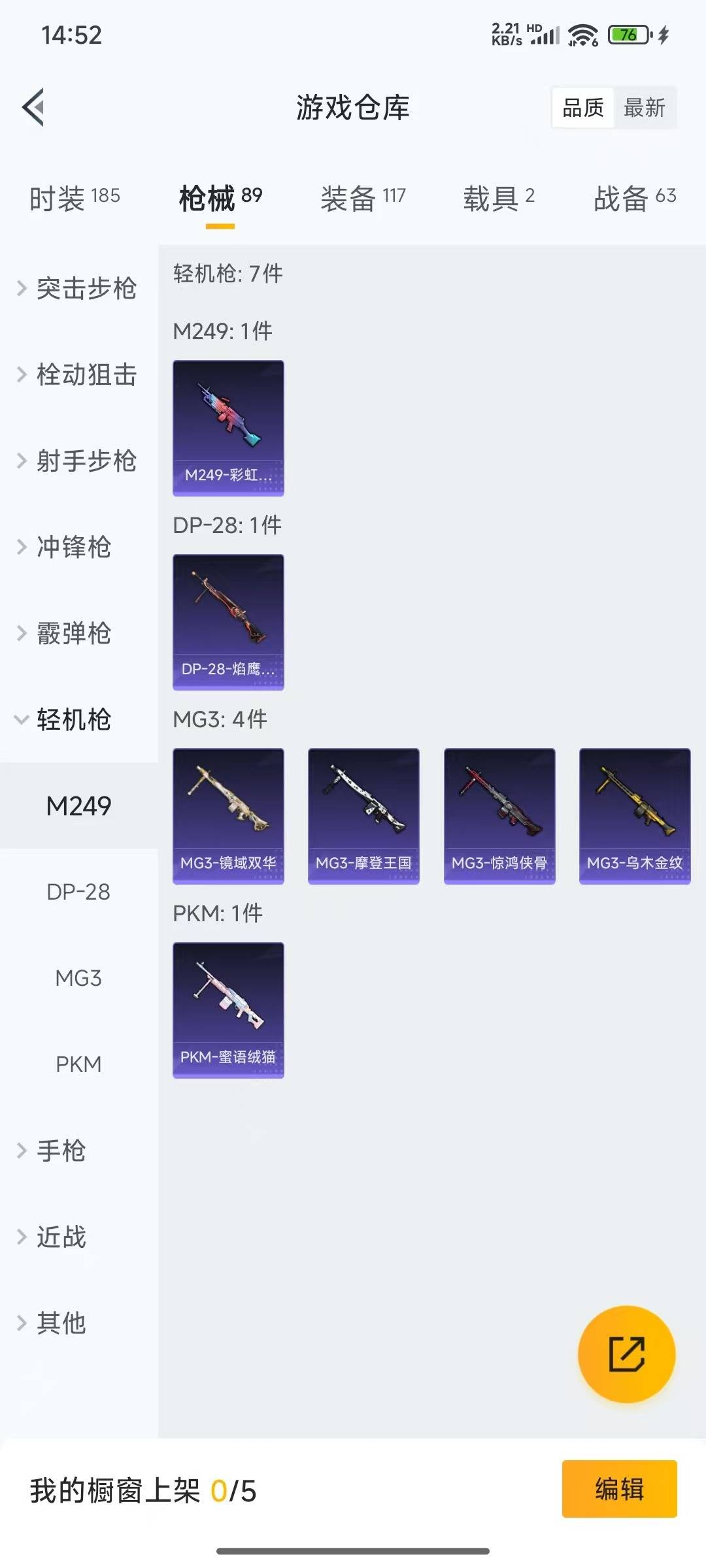706x1568 pixels.
Task: Sort the warehouse by 最新
Action: click(x=645, y=108)
